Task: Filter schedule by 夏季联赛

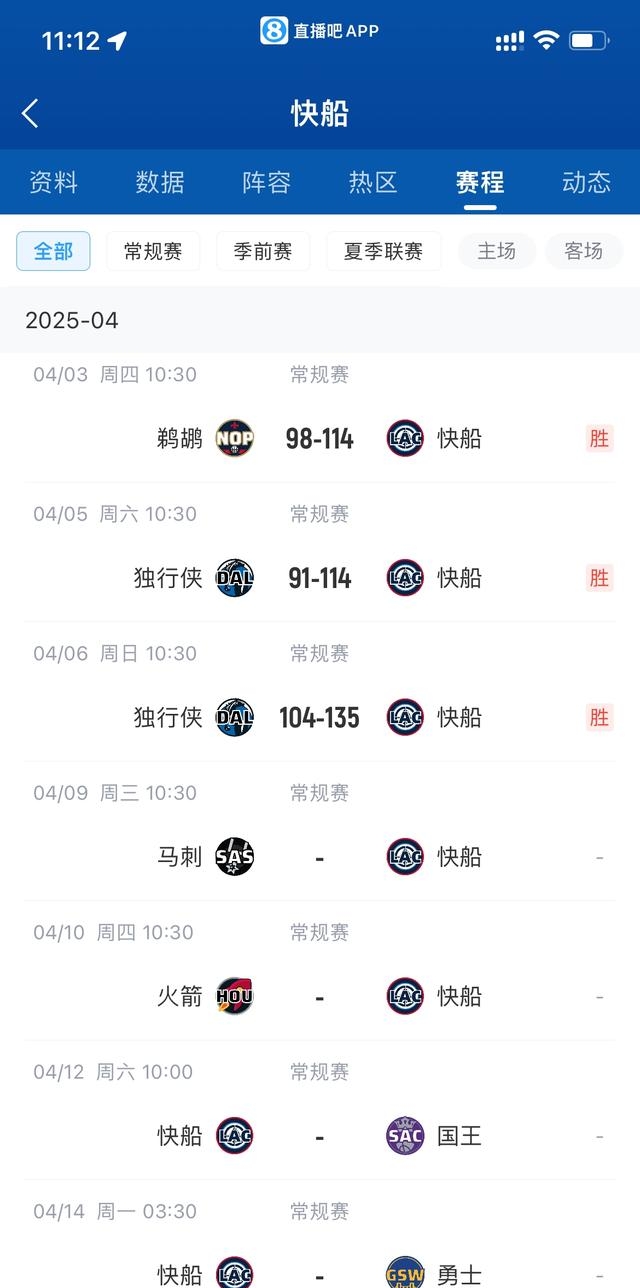Action: pyautogui.click(x=383, y=251)
